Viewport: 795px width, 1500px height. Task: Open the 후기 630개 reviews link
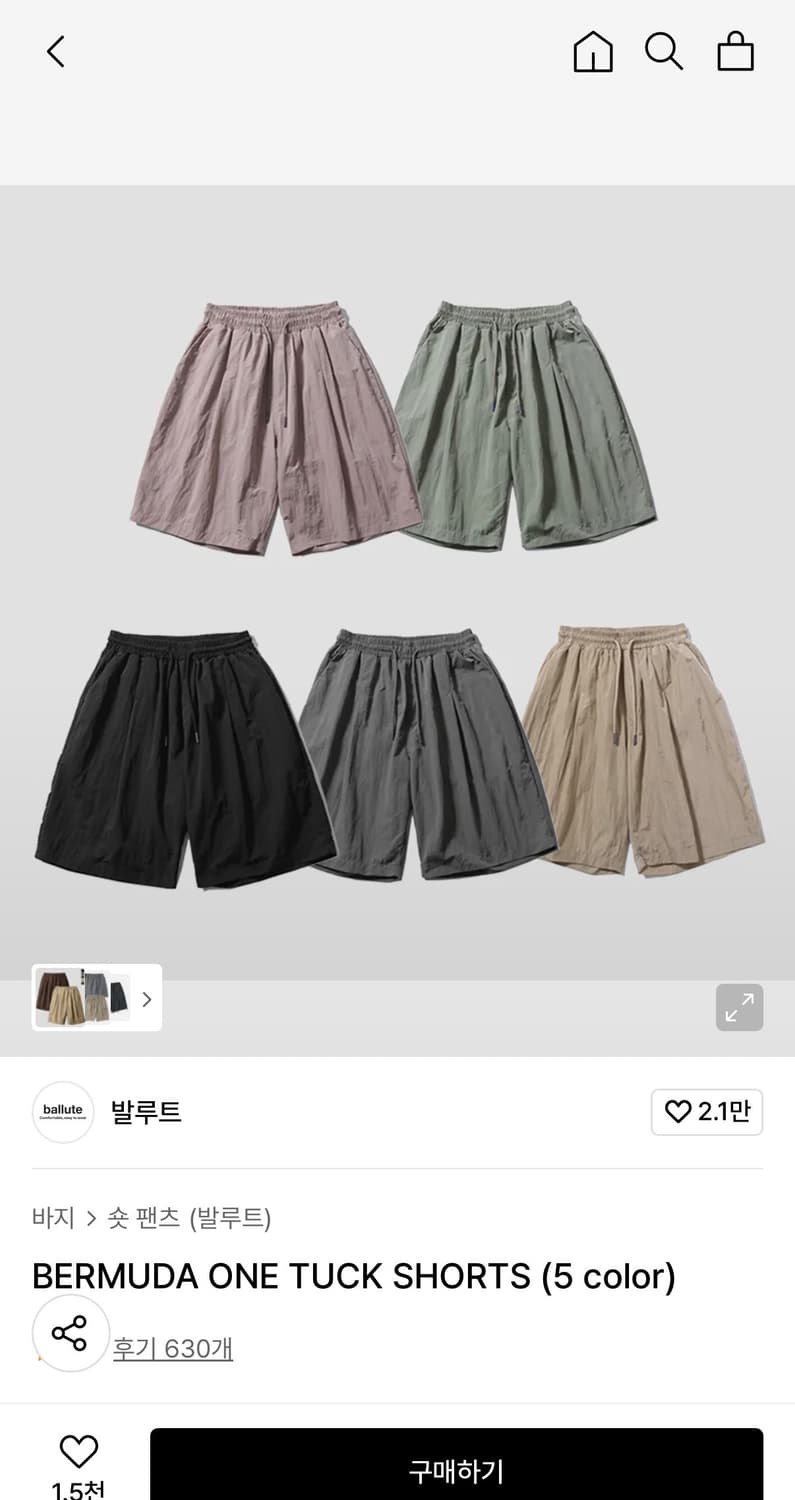tap(173, 1348)
